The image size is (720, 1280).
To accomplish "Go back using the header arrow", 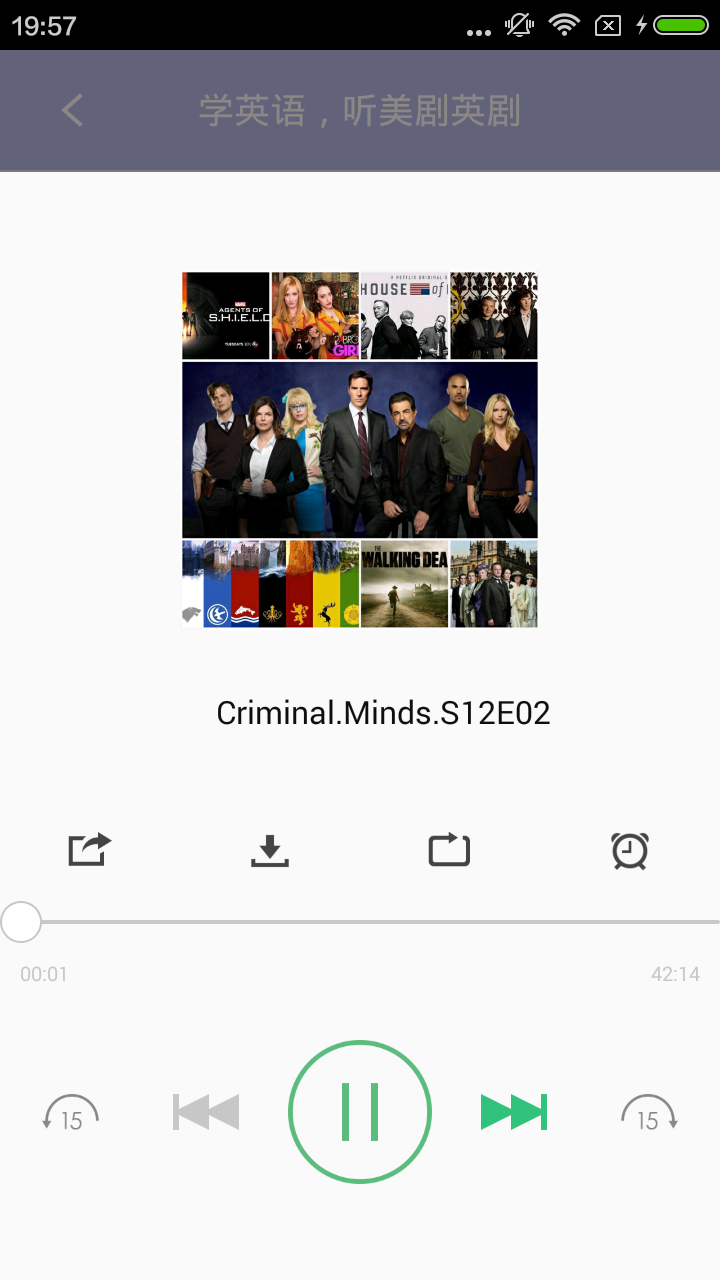I will coord(72,110).
